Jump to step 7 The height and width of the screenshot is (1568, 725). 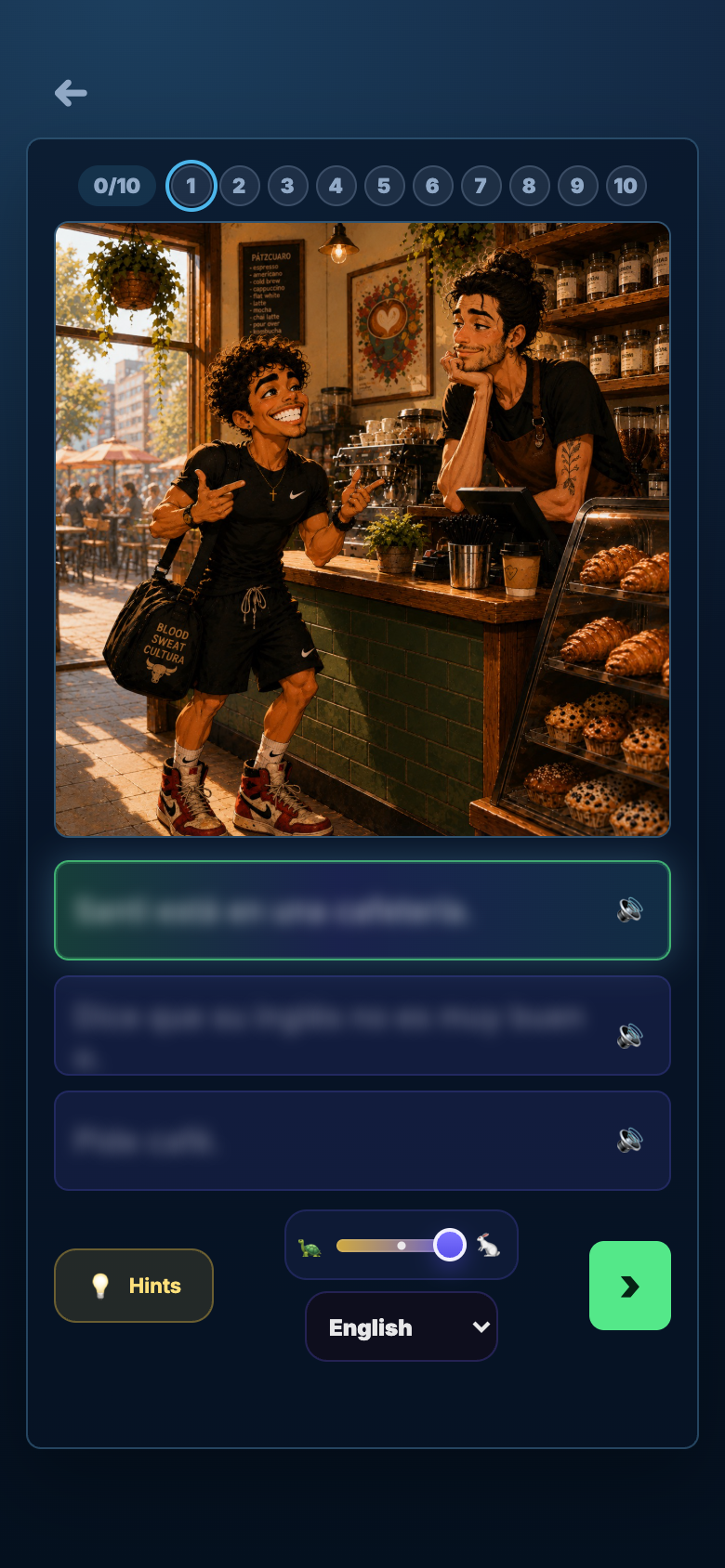pos(481,186)
